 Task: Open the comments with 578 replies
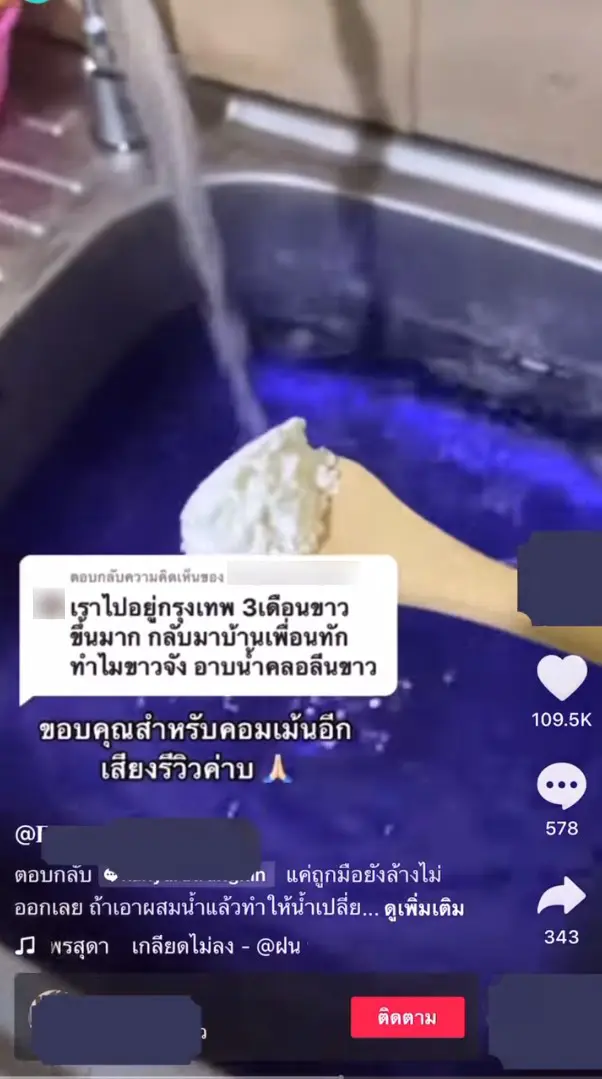(561, 787)
